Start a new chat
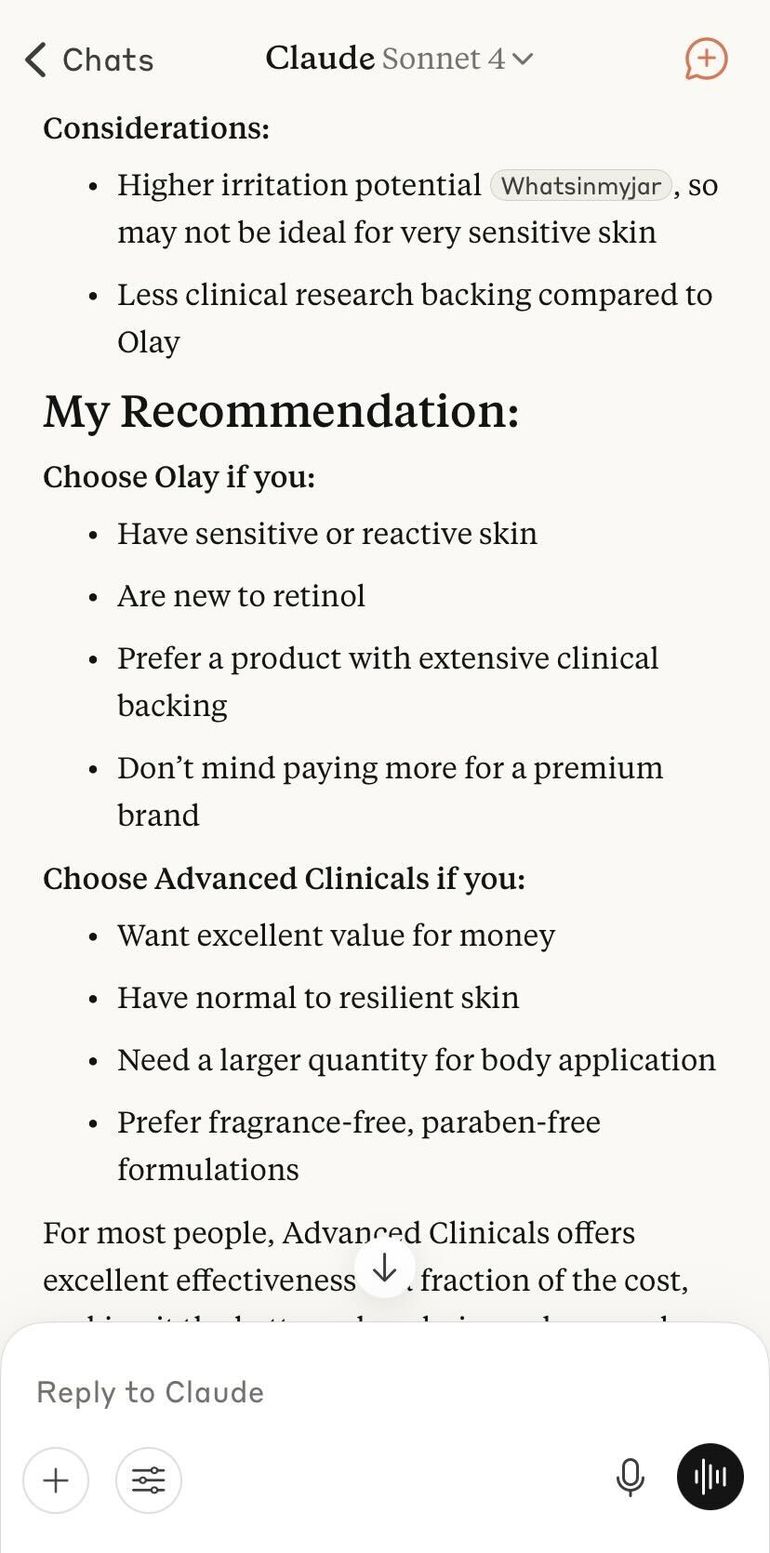 click(706, 59)
